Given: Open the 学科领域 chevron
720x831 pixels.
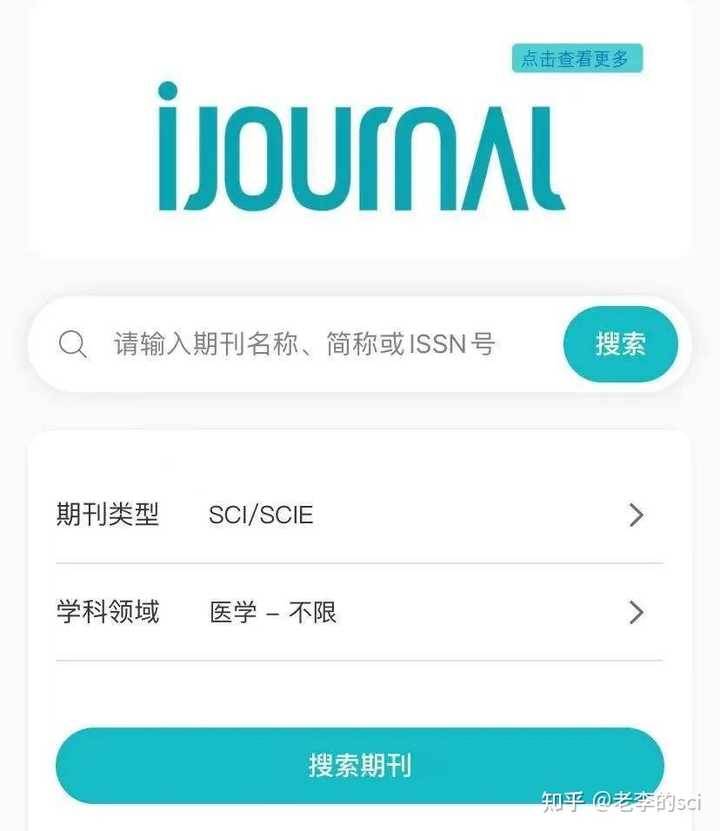Looking at the screenshot, I should (x=637, y=612).
